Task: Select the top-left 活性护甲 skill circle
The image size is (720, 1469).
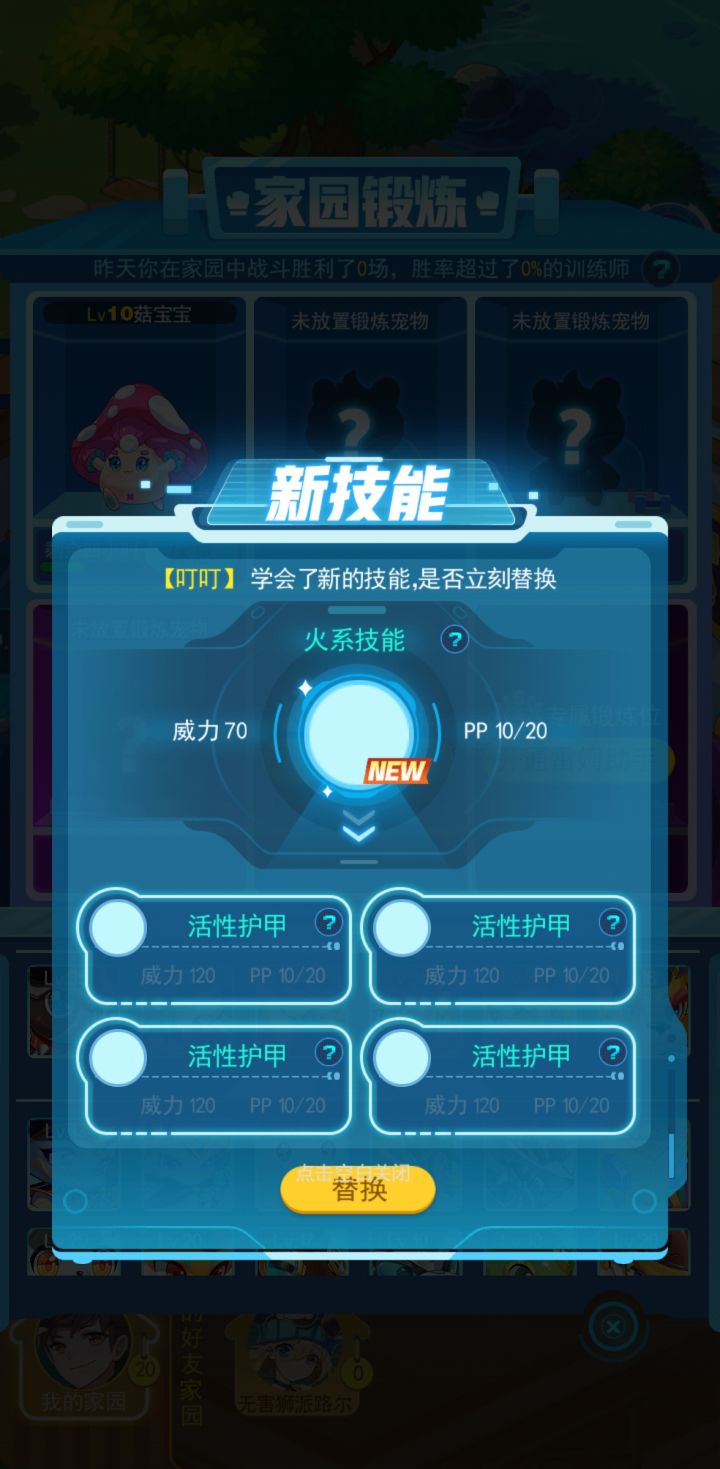Action: (117, 927)
